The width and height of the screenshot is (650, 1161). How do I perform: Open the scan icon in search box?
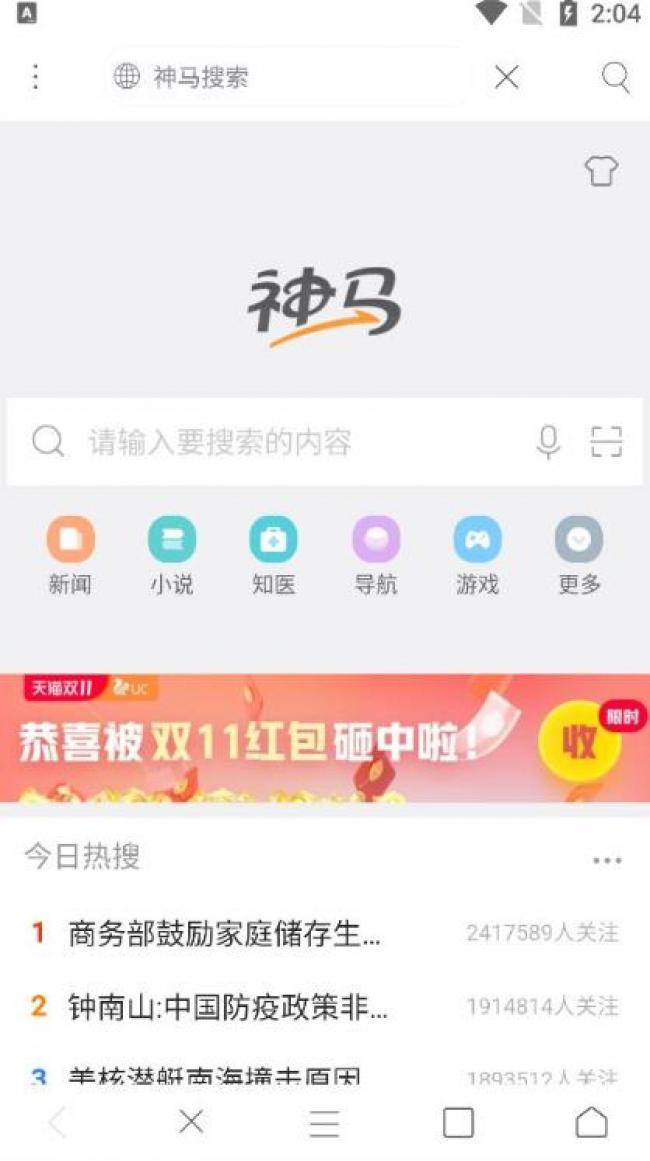[x=606, y=442]
